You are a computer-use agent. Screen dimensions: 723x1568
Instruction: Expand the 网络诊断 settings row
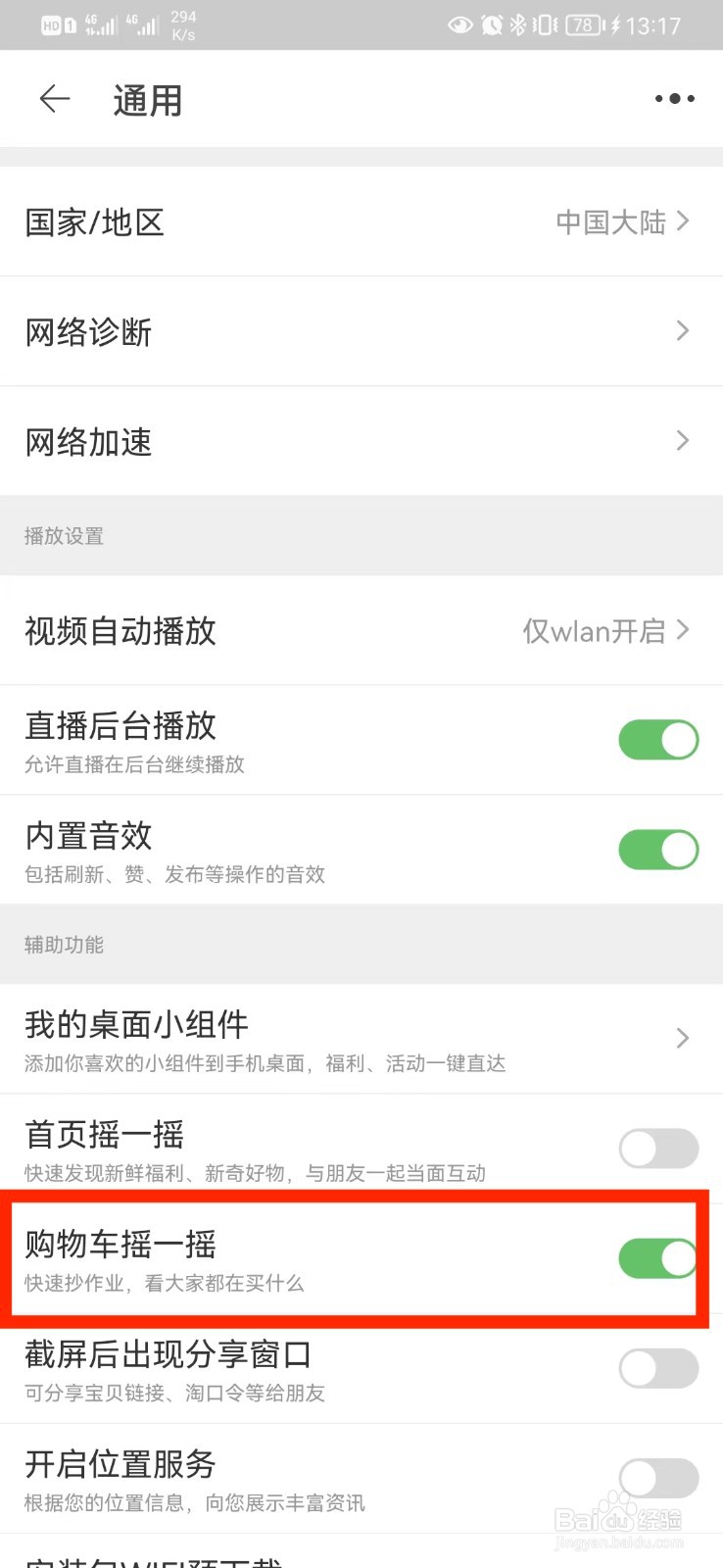click(361, 331)
